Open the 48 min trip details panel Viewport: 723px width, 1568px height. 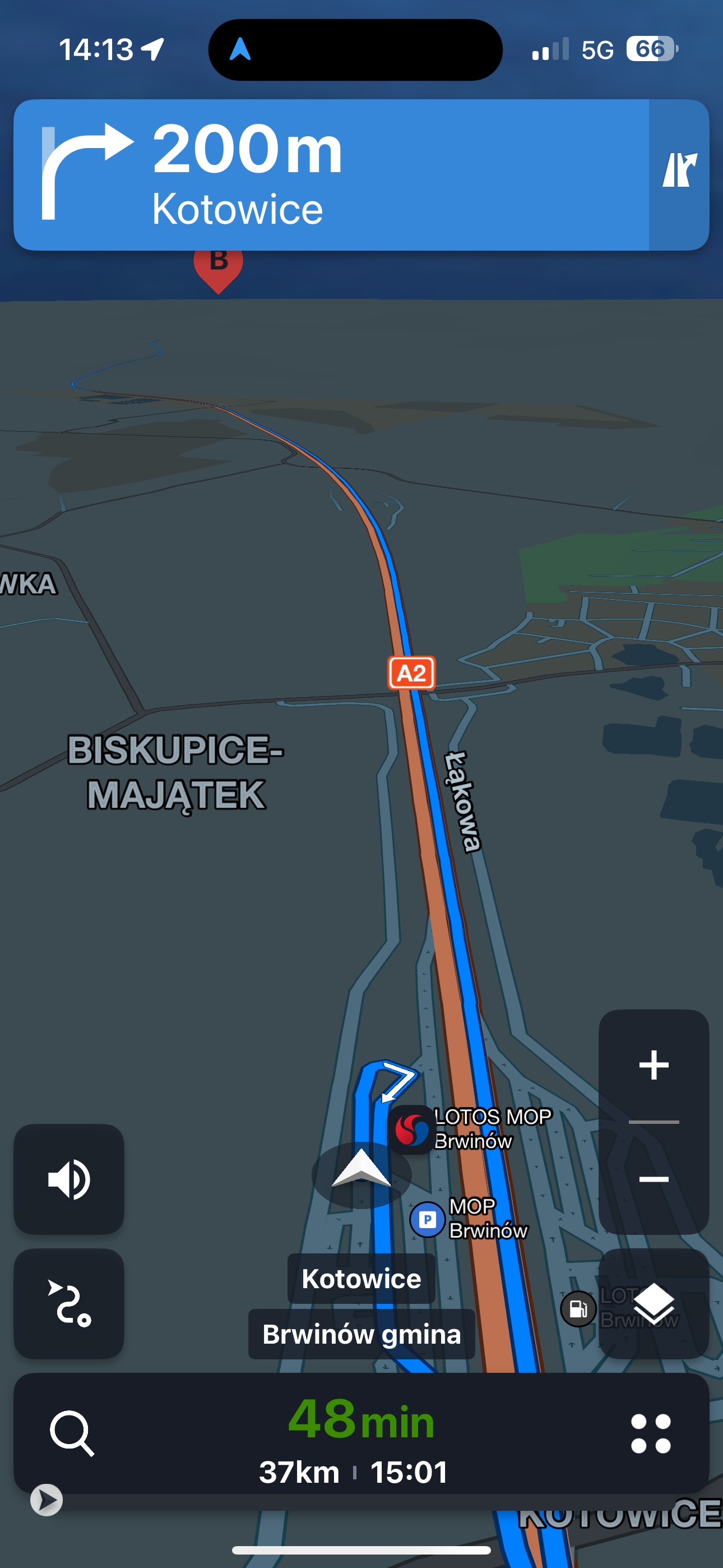pyautogui.click(x=361, y=1440)
